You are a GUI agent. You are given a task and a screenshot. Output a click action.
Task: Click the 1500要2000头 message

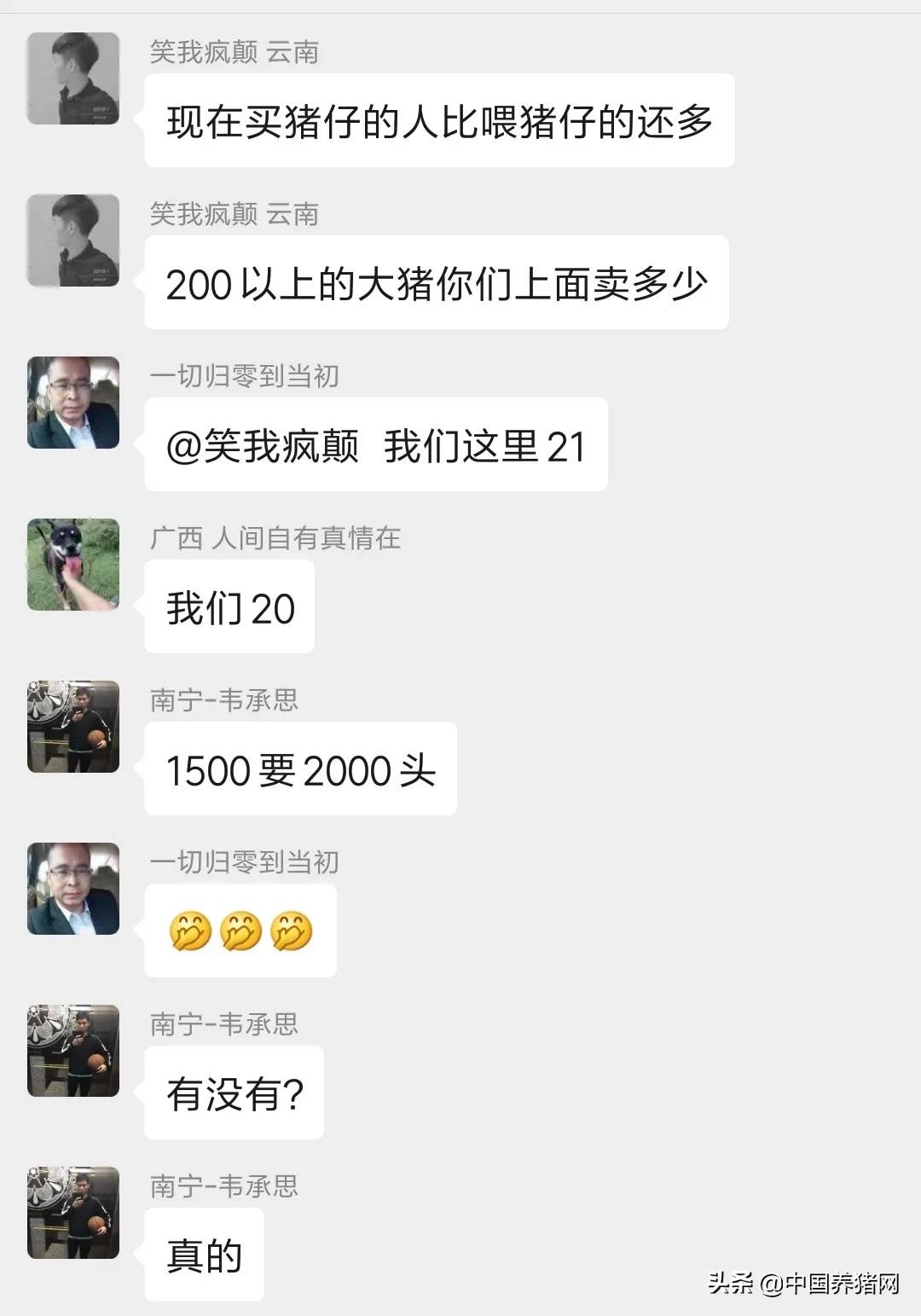(300, 769)
